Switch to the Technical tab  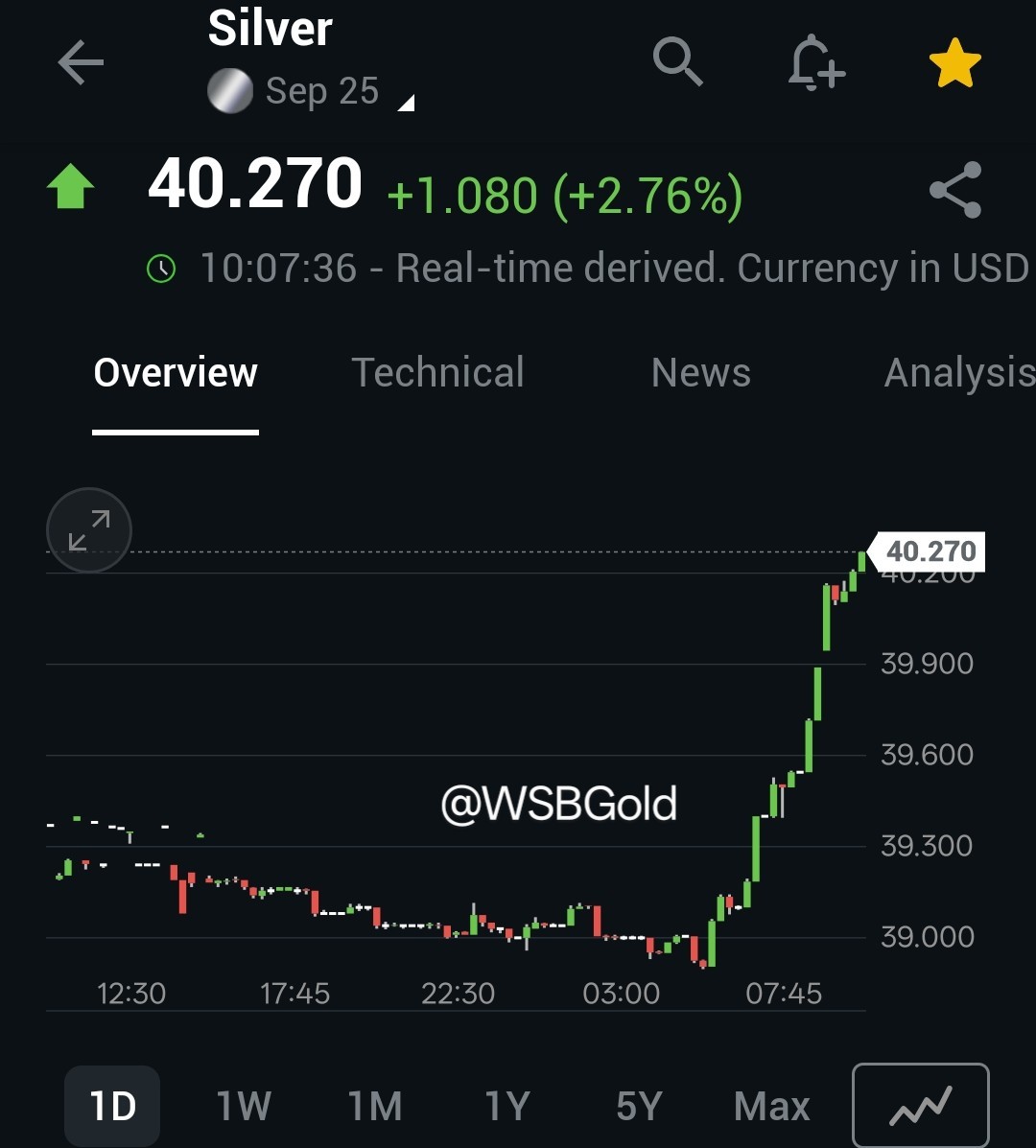coord(437,373)
